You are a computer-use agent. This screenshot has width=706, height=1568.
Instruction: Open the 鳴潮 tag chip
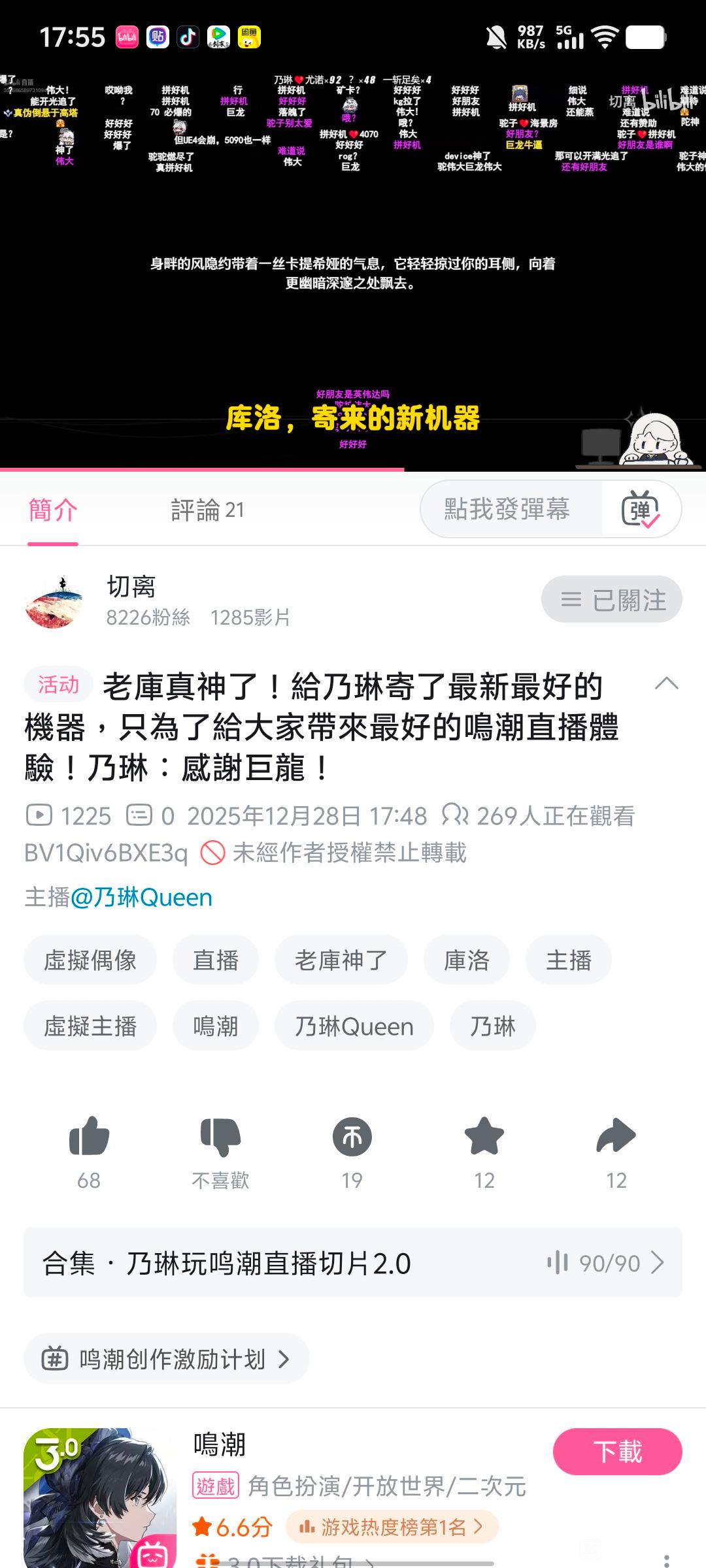[215, 1026]
